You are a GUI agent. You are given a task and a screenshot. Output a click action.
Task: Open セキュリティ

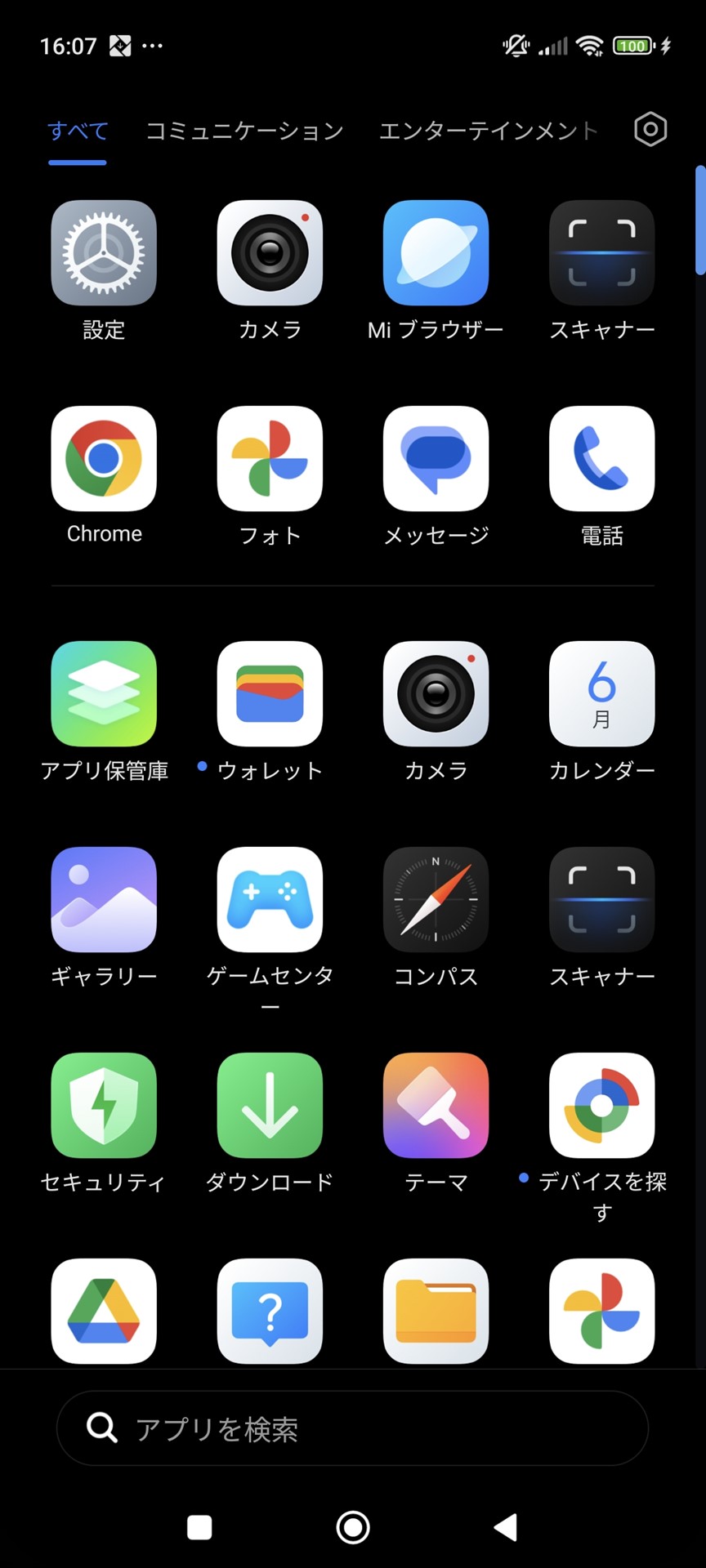(103, 1105)
